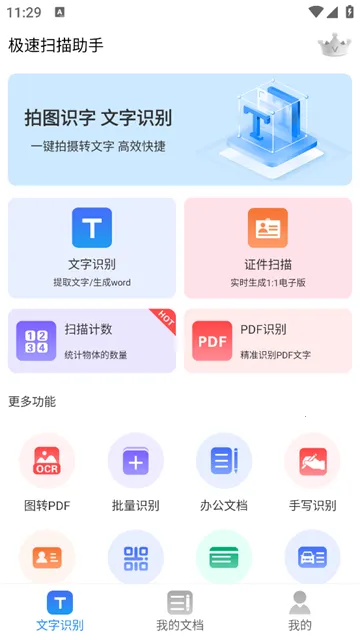
Task: Go to the 我的 tab
Action: coord(300,611)
